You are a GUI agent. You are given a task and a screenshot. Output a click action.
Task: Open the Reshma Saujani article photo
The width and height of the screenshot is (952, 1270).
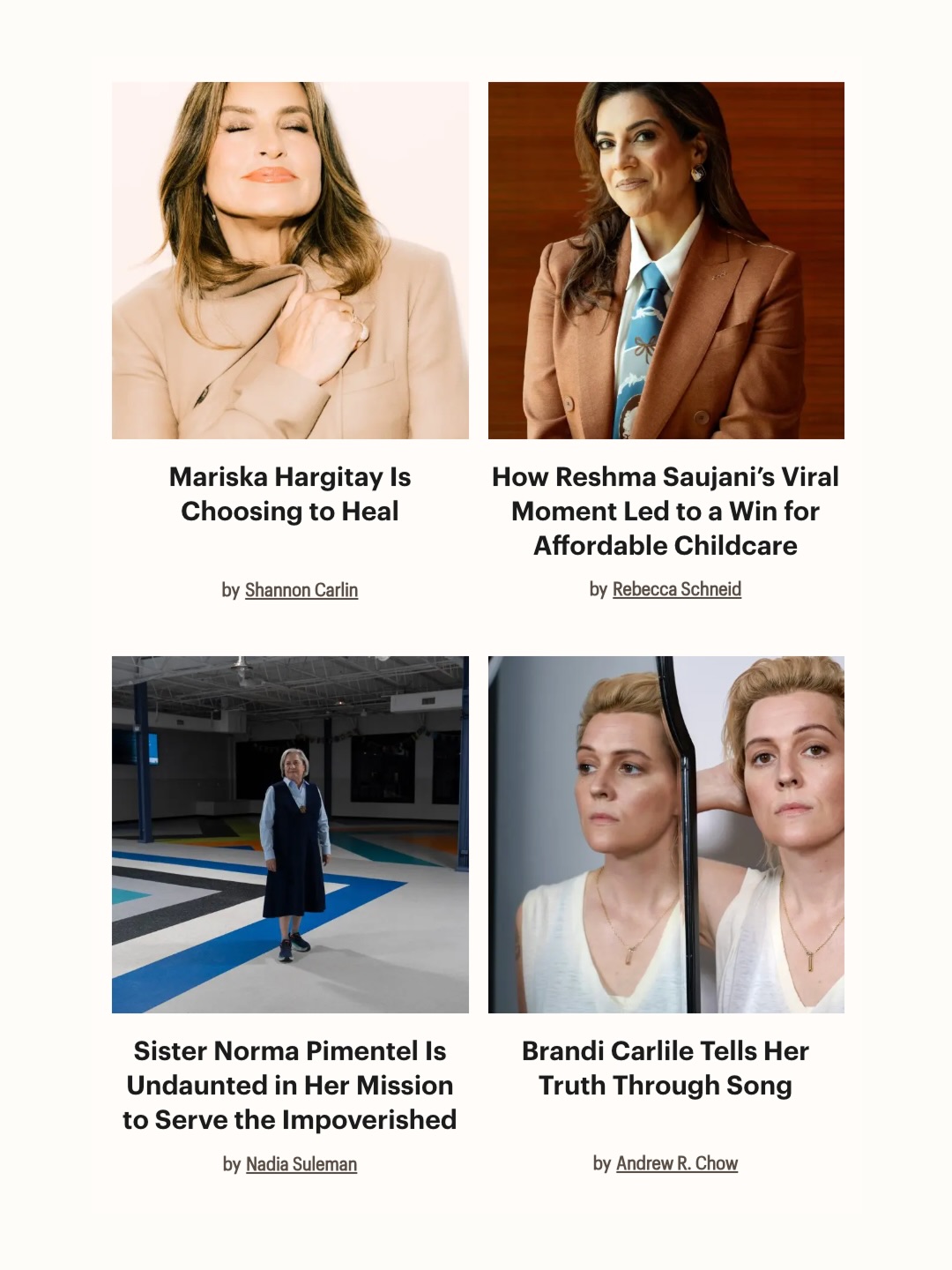(666, 260)
